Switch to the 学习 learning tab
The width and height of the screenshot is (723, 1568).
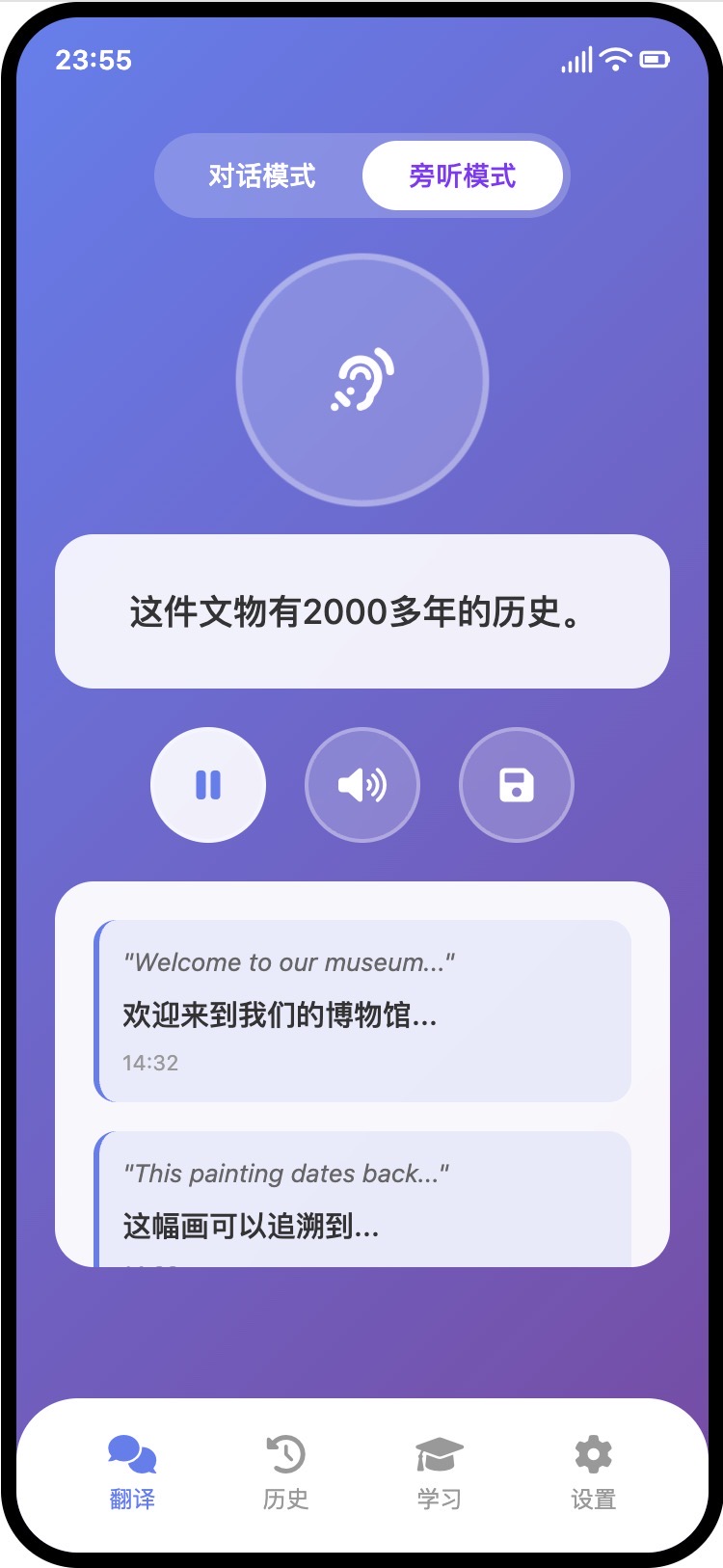coord(440,1473)
